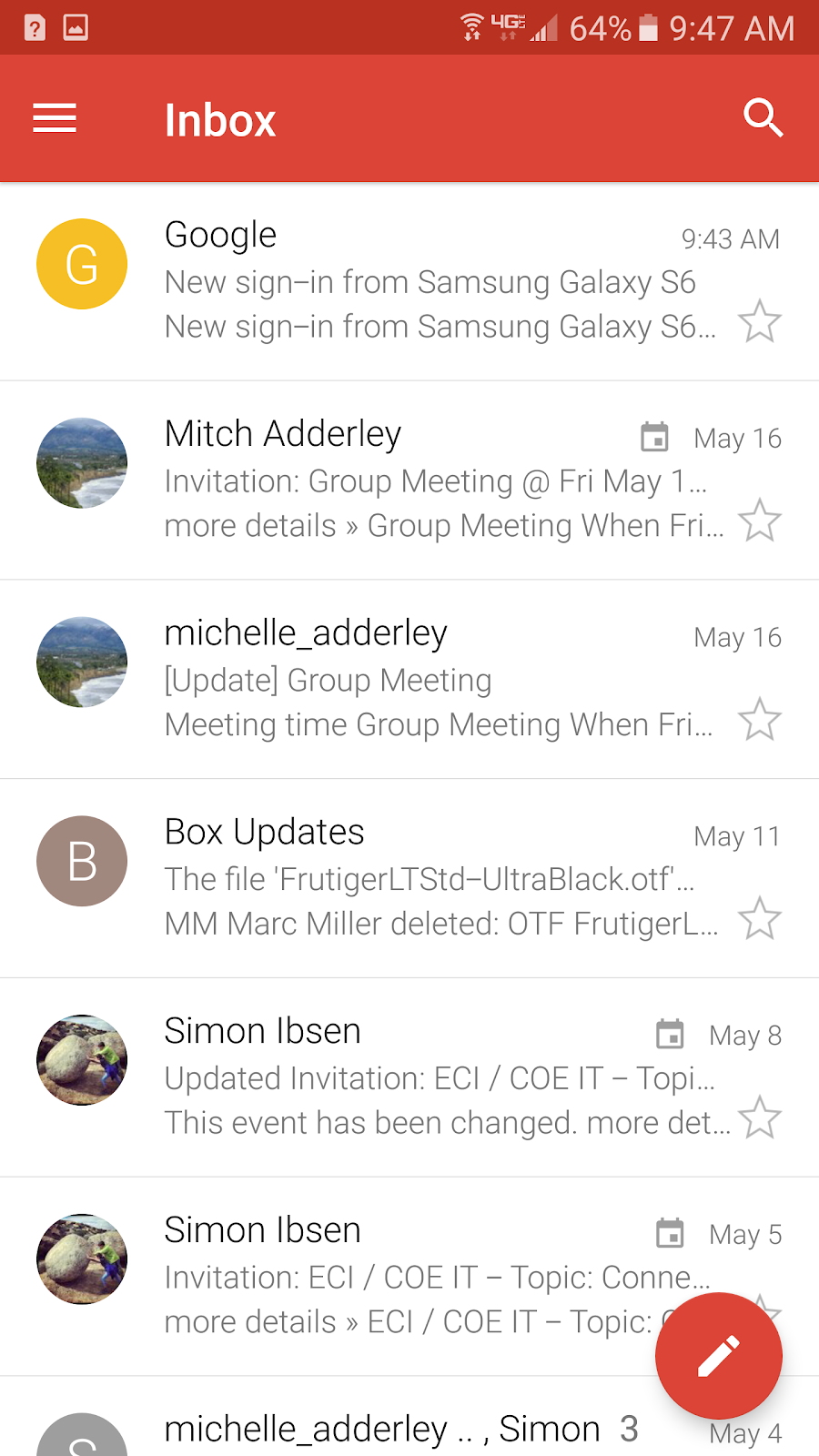The image size is (819, 1456).
Task: Select Box Updates email via avatar
Action: [x=82, y=861]
